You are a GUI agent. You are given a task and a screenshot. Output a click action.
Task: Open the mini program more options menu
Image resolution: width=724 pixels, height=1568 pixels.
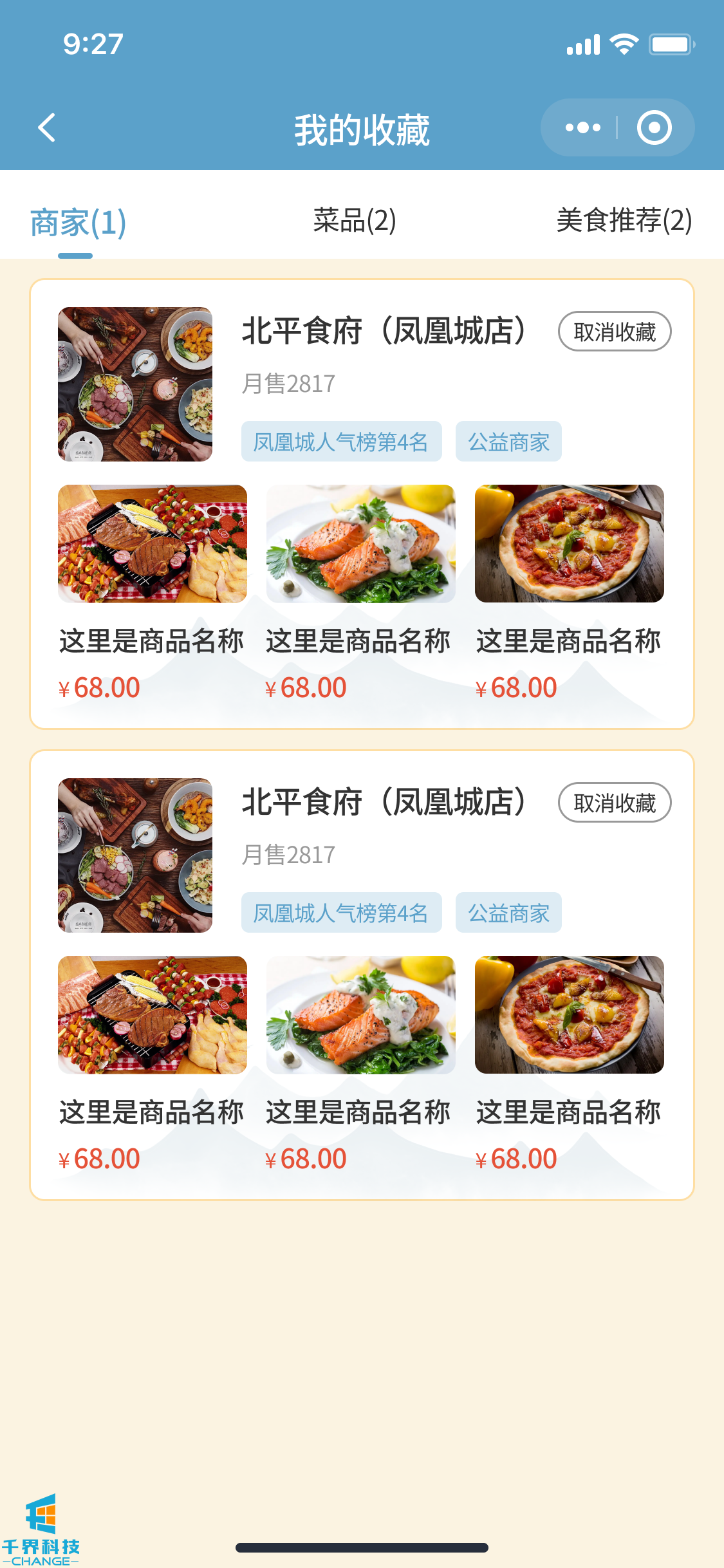tap(582, 127)
